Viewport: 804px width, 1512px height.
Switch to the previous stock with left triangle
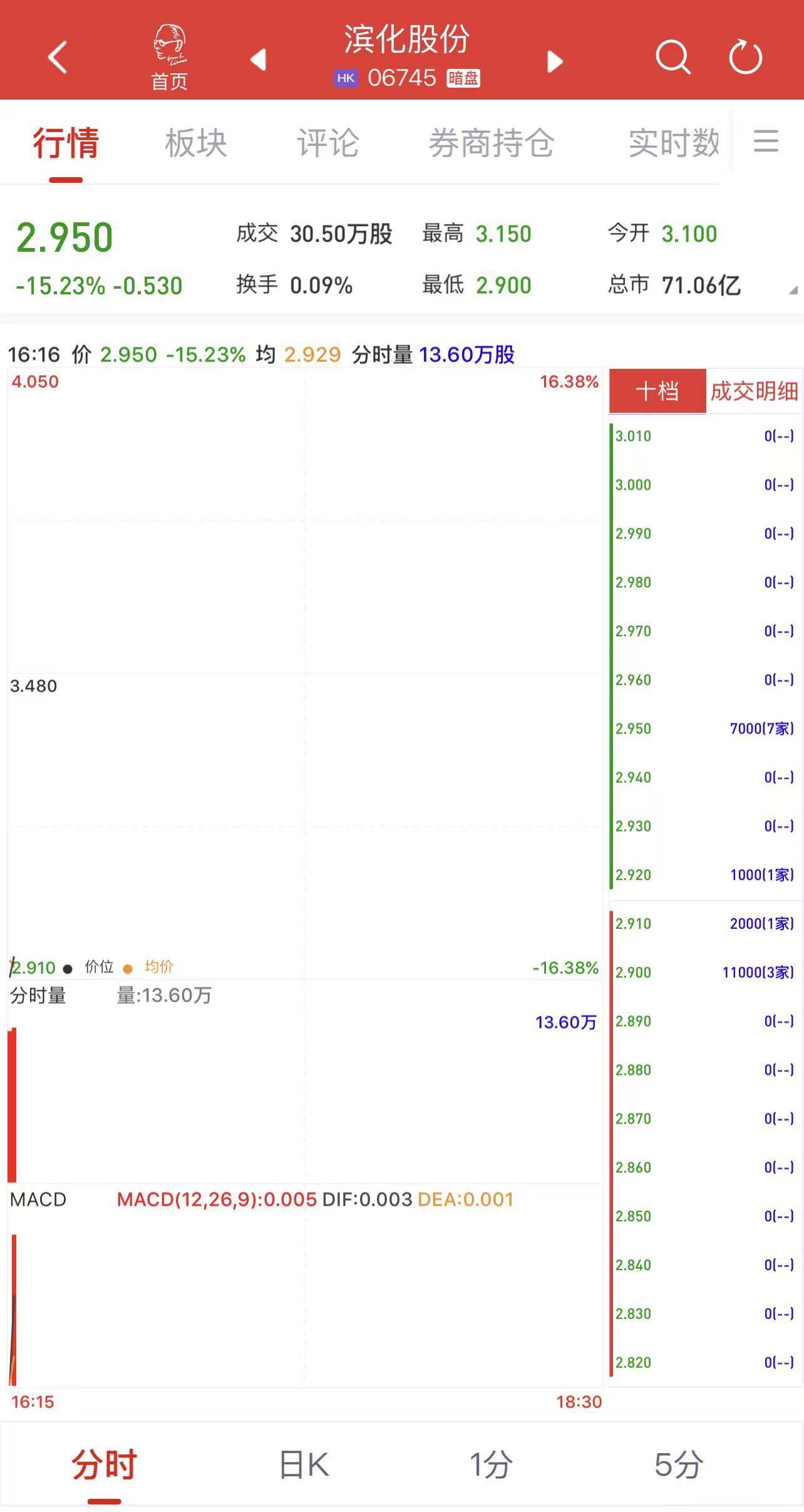click(259, 60)
